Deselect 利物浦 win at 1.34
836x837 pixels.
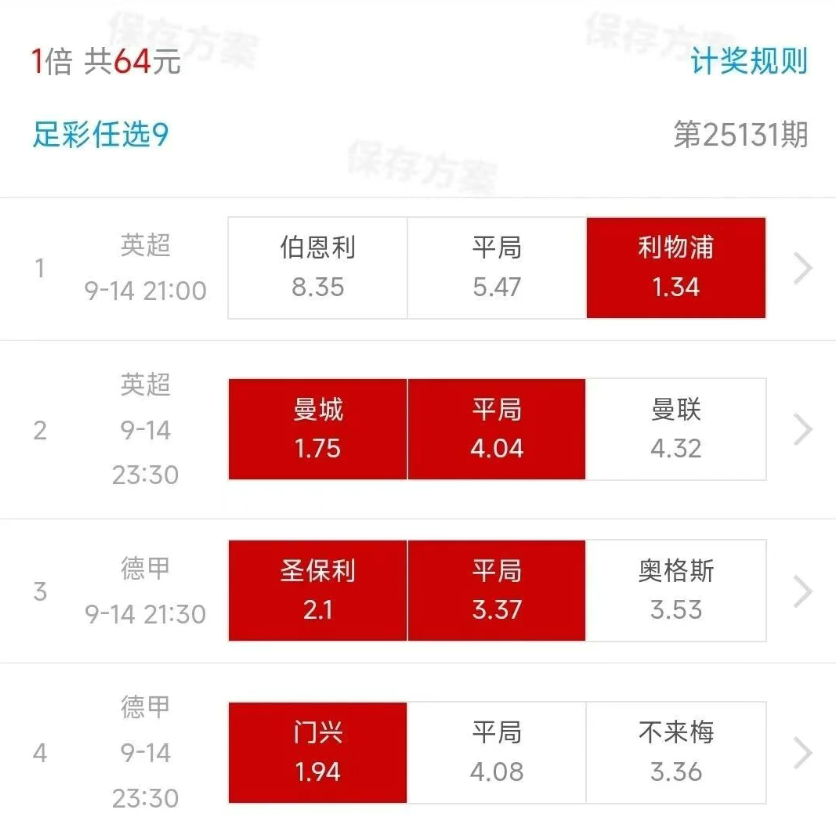[676, 268]
